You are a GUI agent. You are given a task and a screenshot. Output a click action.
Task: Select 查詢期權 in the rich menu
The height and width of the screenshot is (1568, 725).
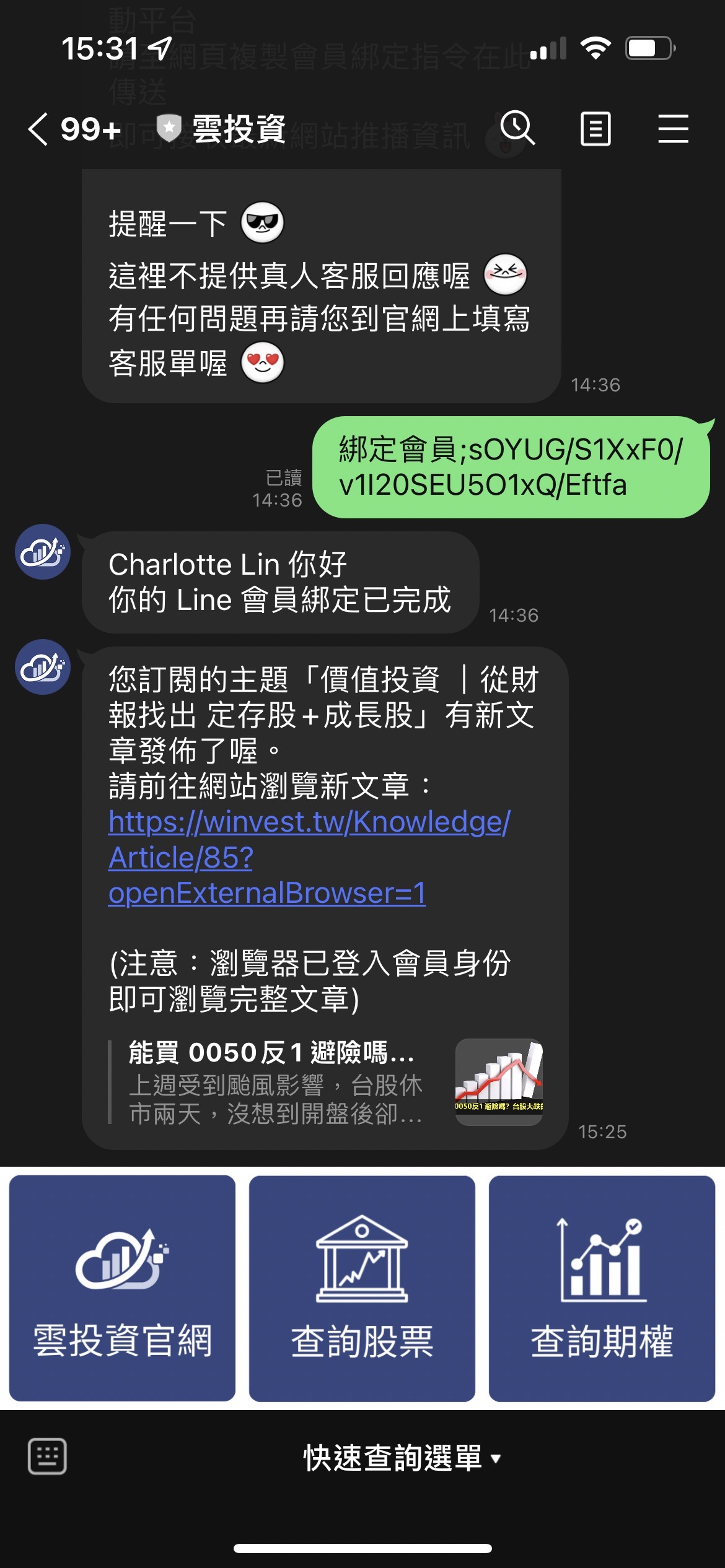click(602, 1288)
